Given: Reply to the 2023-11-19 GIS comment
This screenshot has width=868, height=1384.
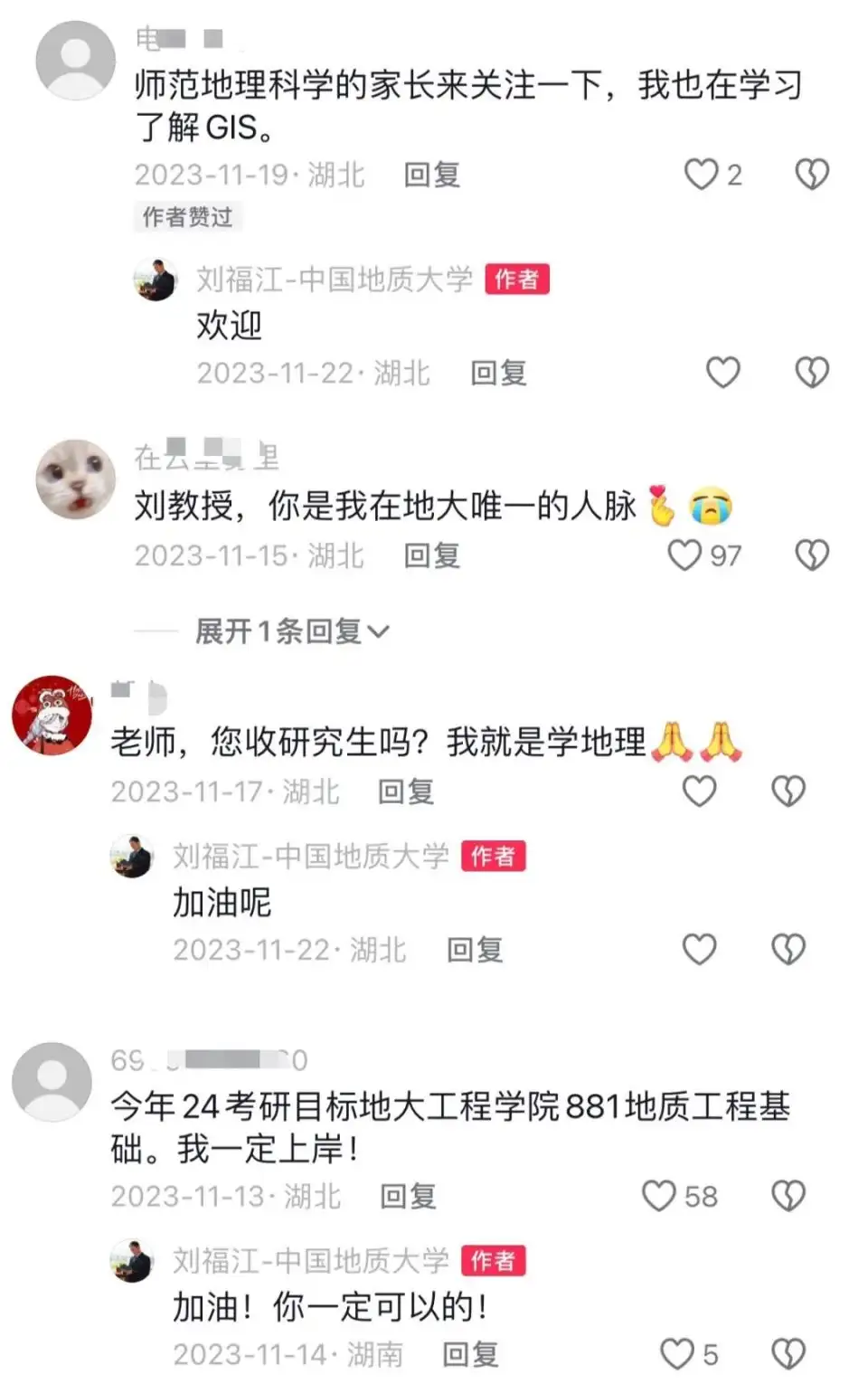Looking at the screenshot, I should click(x=431, y=175).
